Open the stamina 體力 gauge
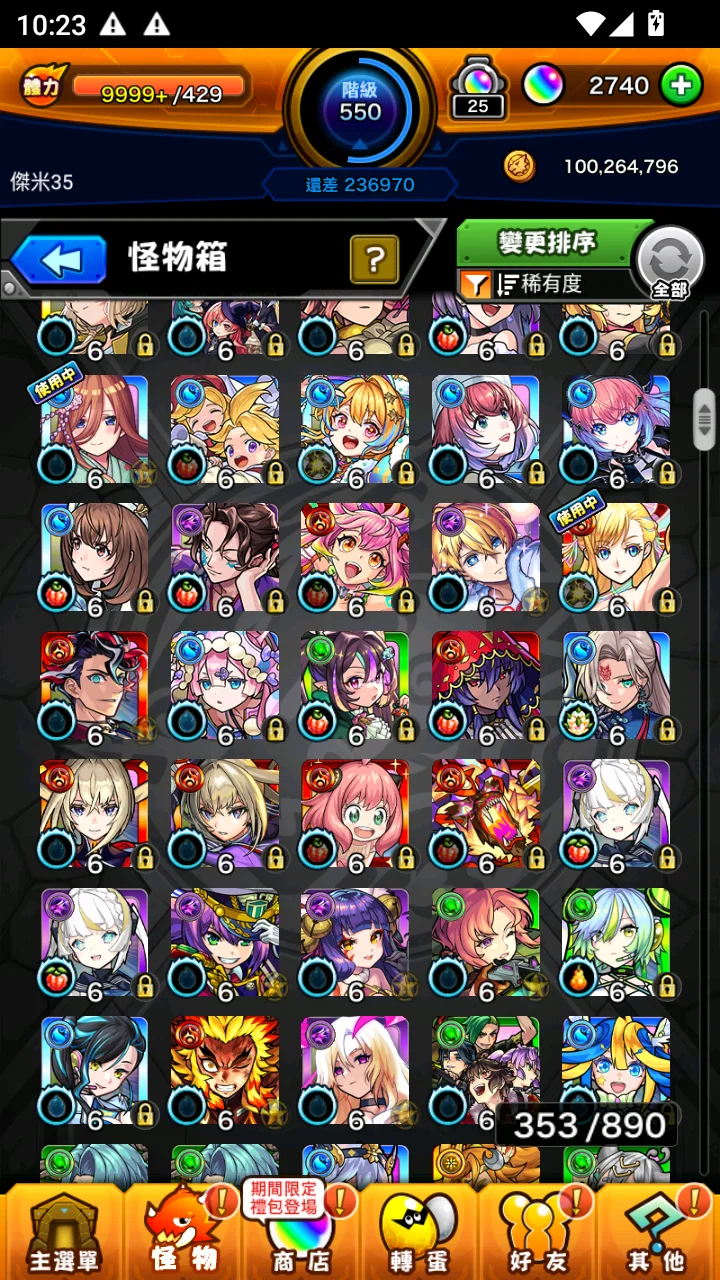Image resolution: width=720 pixels, height=1280 pixels. pyautogui.click(x=135, y=90)
